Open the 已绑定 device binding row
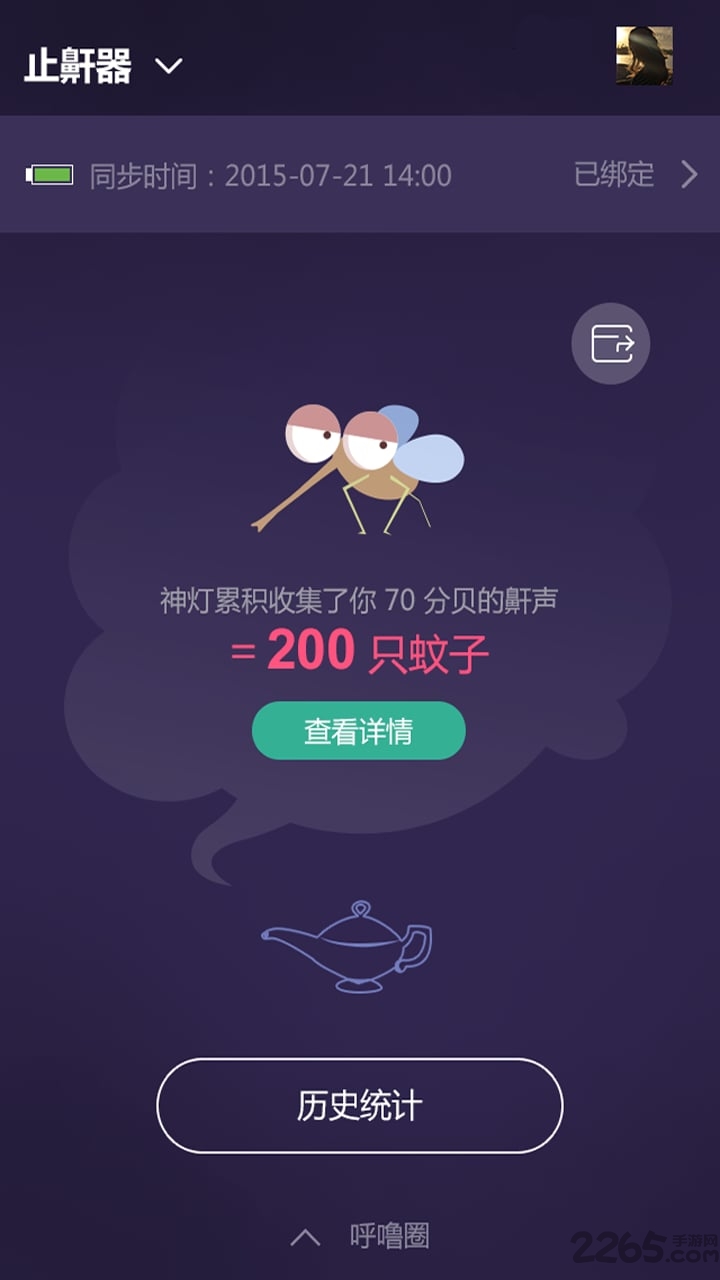This screenshot has height=1280, width=720. click(x=634, y=175)
